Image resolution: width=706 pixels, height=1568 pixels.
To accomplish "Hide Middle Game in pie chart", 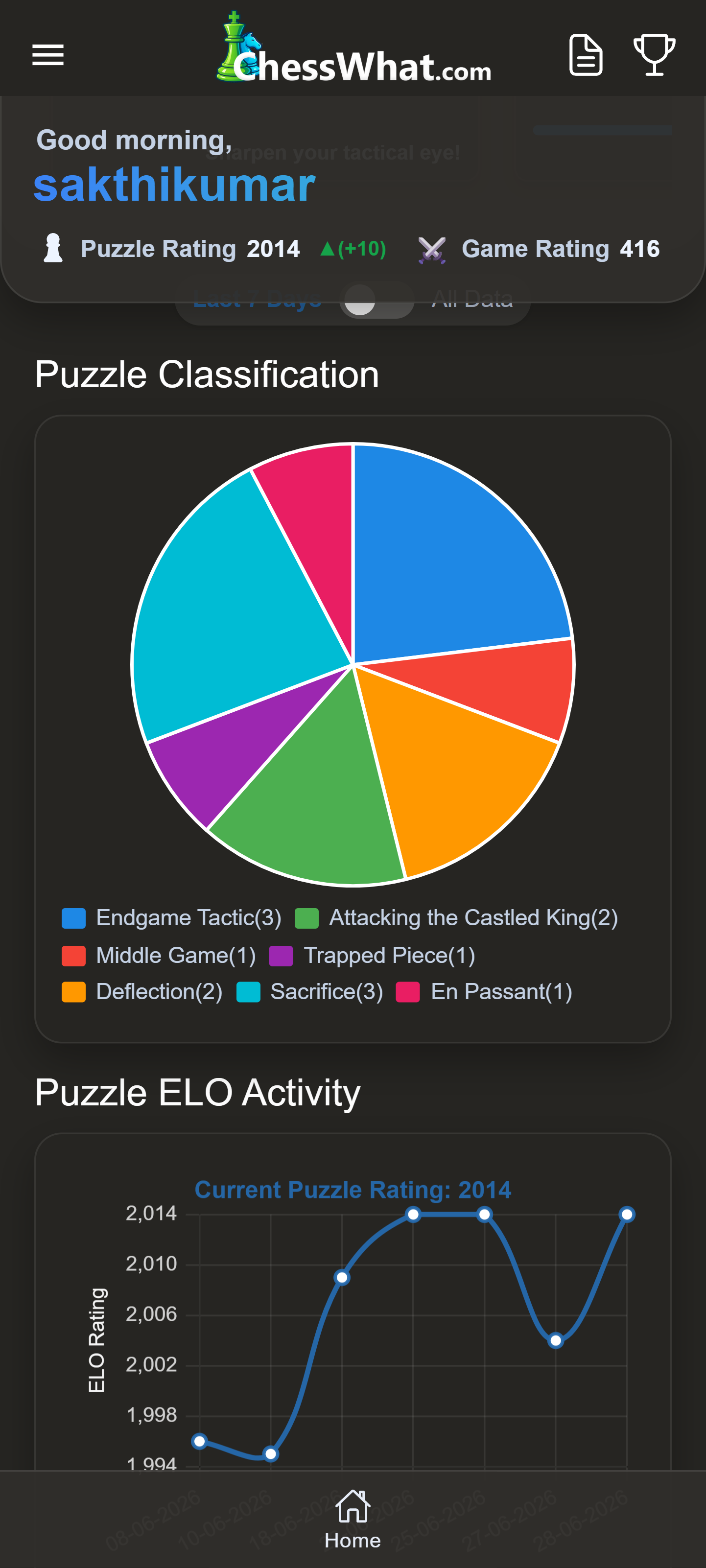I will [159, 956].
